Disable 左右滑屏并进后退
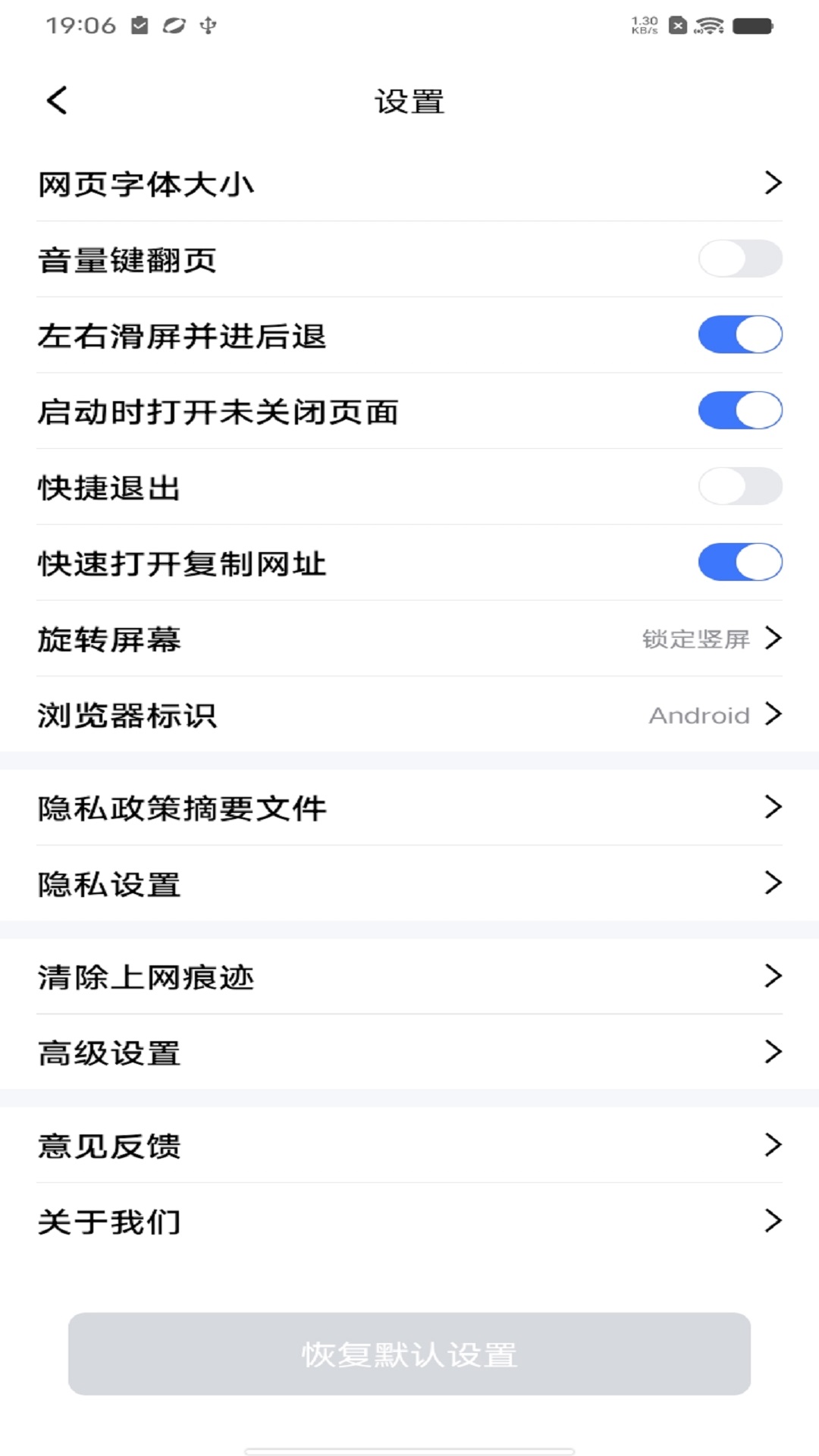The image size is (819, 1456). (740, 334)
